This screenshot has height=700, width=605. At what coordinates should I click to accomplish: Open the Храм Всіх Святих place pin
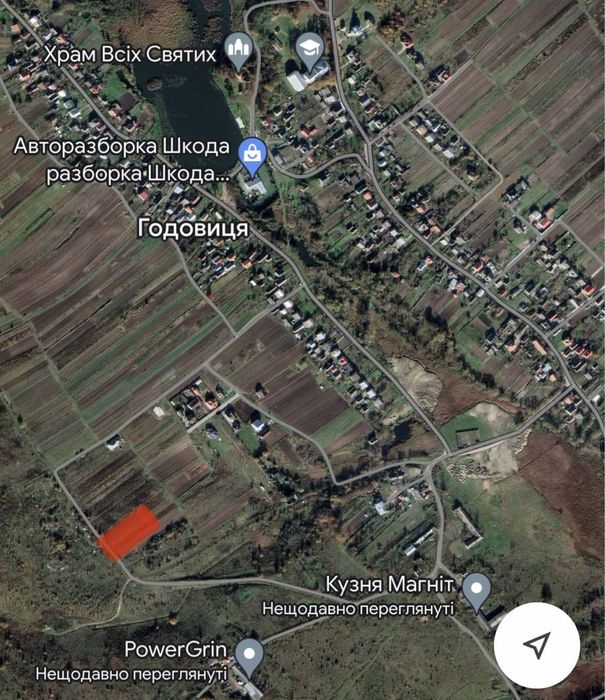[x=238, y=48]
